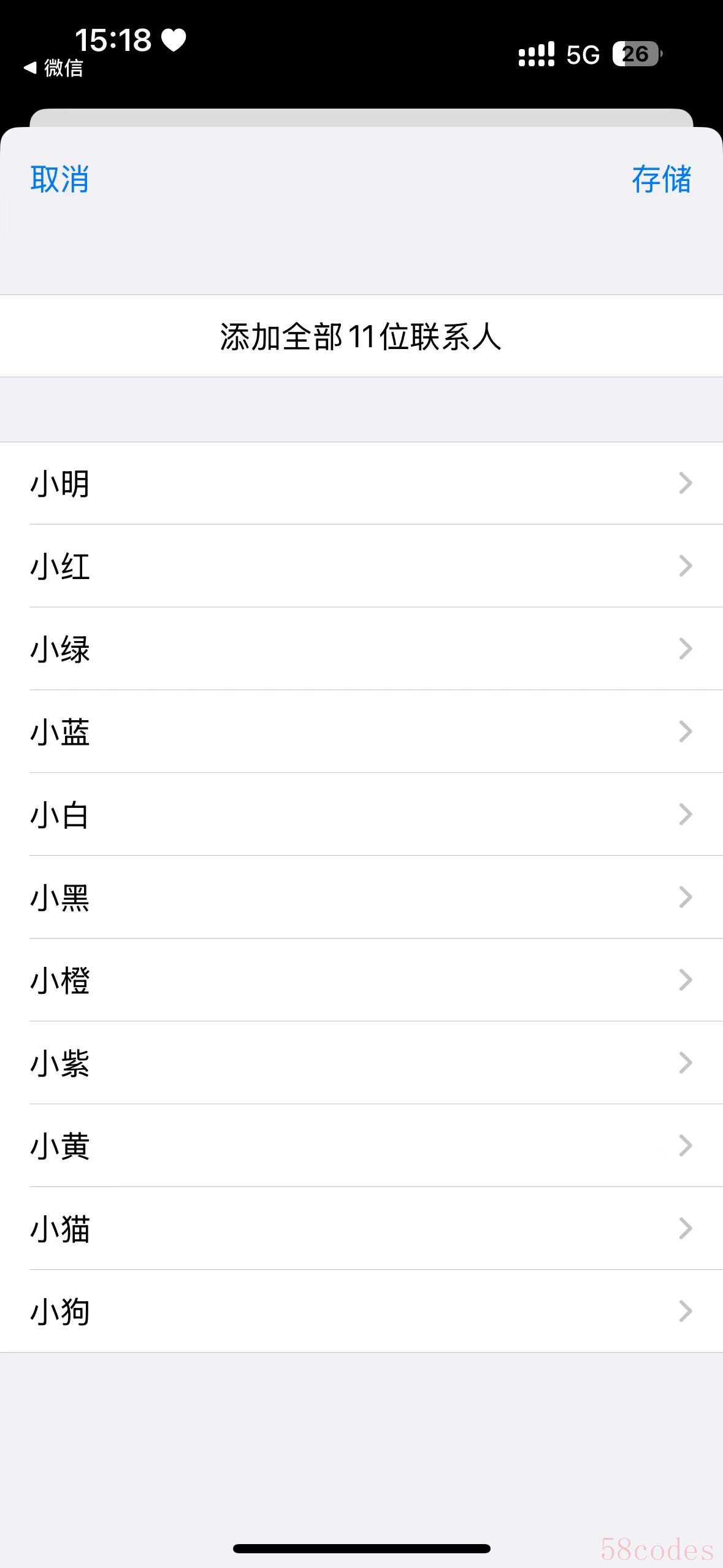
Task: Tap 取消 to cancel the import
Action: coord(59,179)
